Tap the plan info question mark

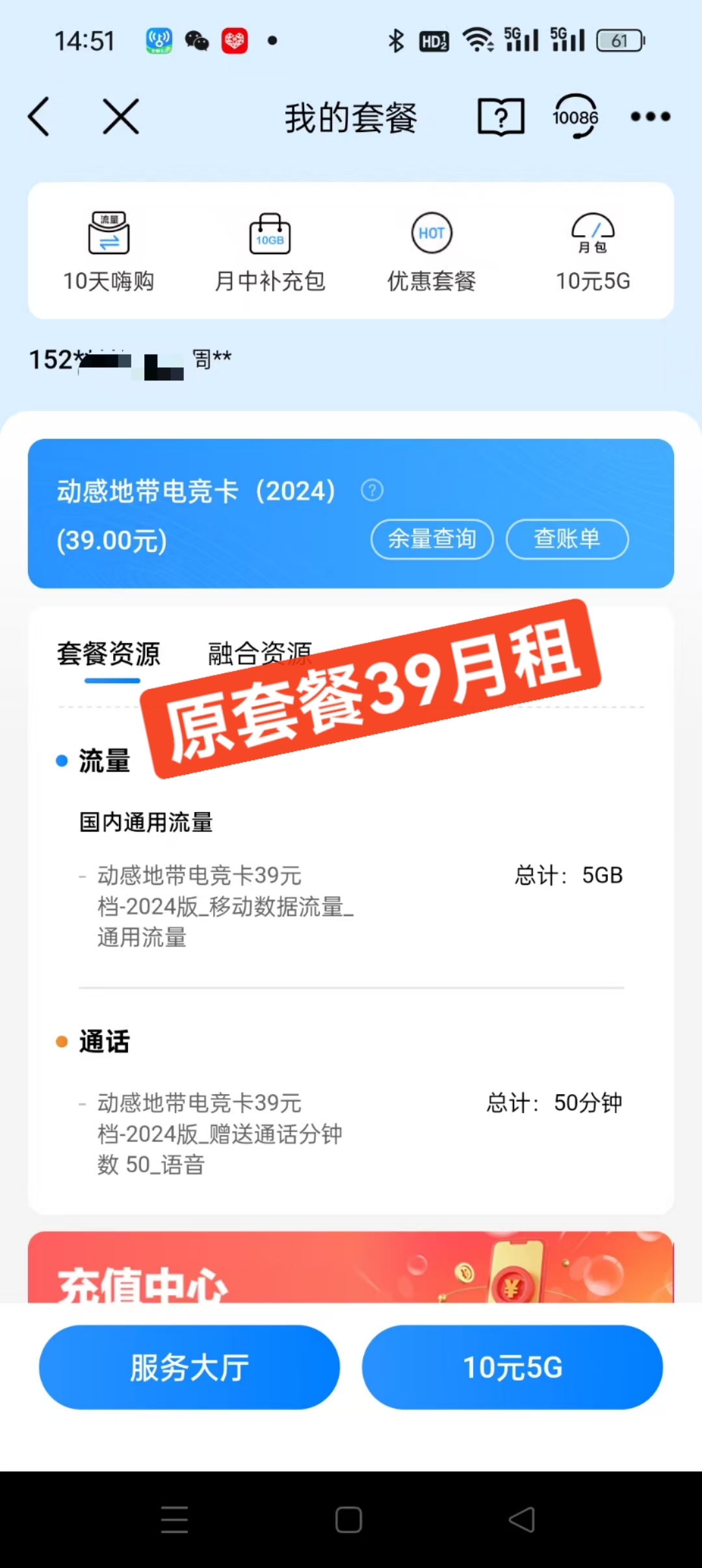(372, 490)
